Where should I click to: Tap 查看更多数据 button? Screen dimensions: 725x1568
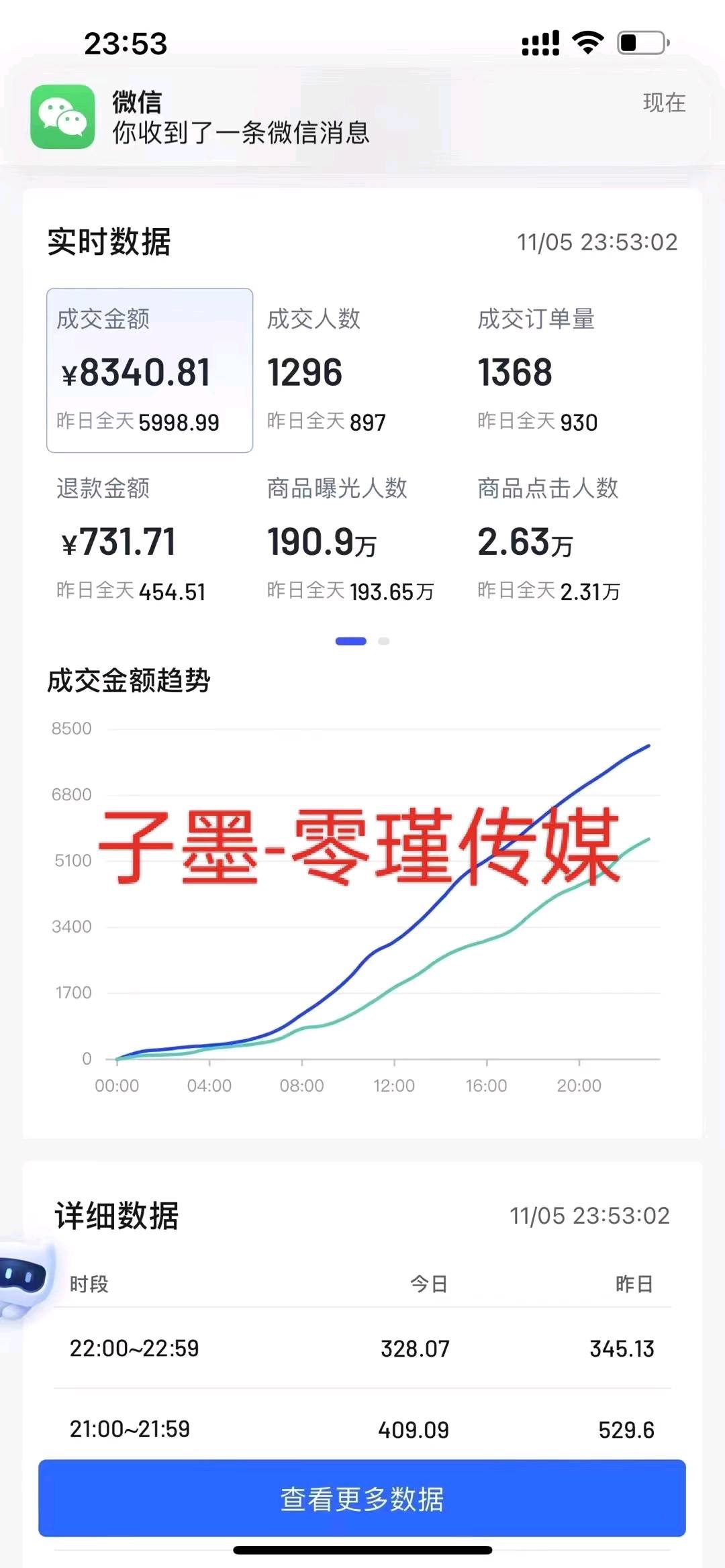(x=362, y=1499)
